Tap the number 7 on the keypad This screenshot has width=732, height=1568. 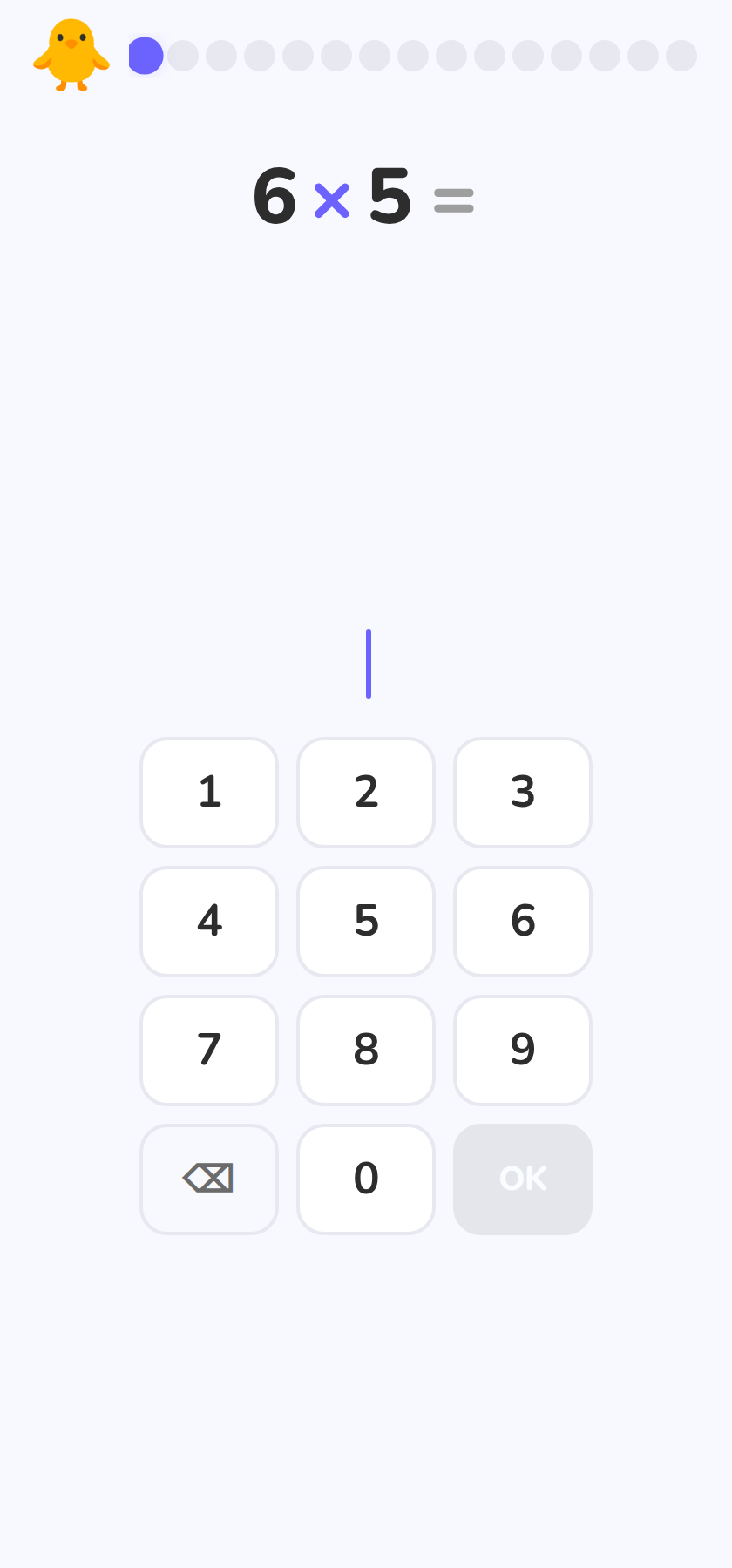(209, 1050)
